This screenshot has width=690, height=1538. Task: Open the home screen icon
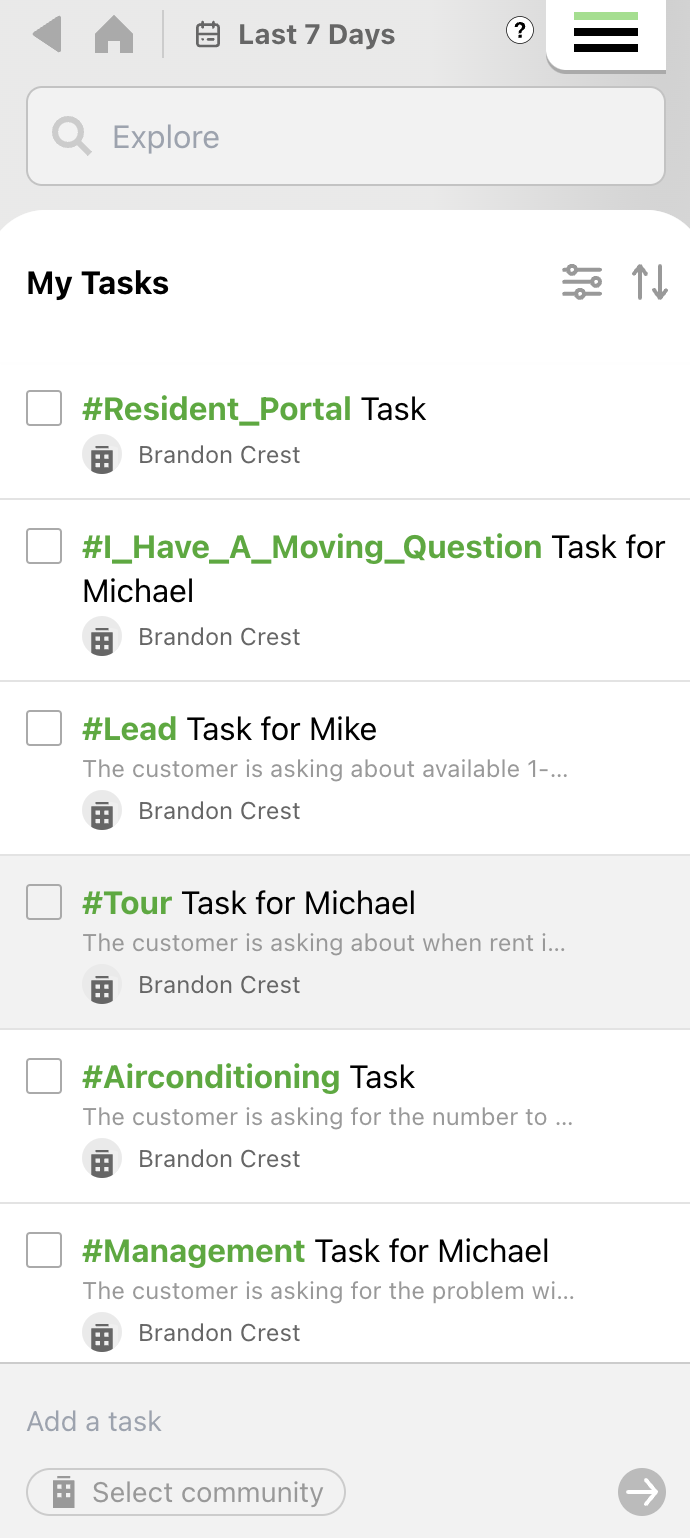coord(114,35)
